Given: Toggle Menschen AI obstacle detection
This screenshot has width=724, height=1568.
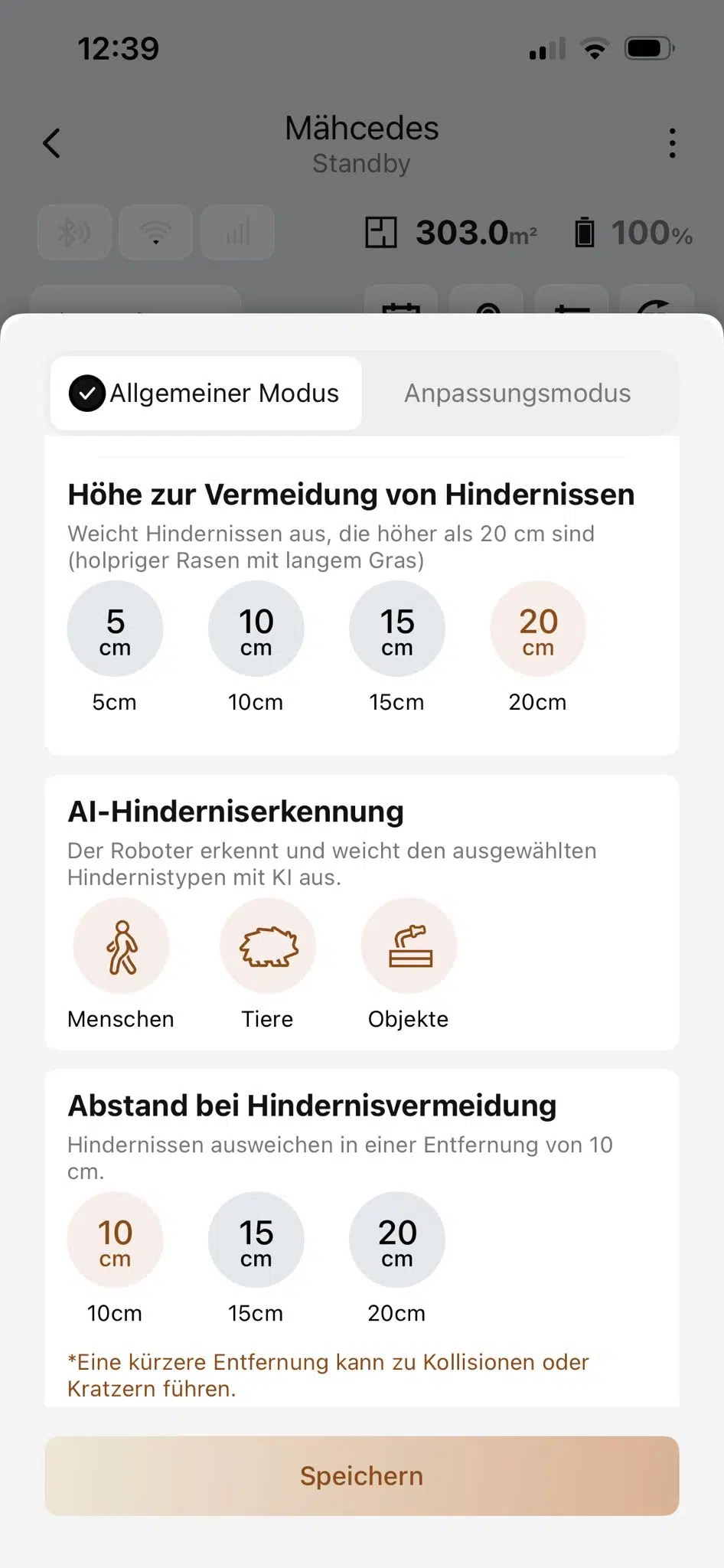Looking at the screenshot, I should point(121,946).
